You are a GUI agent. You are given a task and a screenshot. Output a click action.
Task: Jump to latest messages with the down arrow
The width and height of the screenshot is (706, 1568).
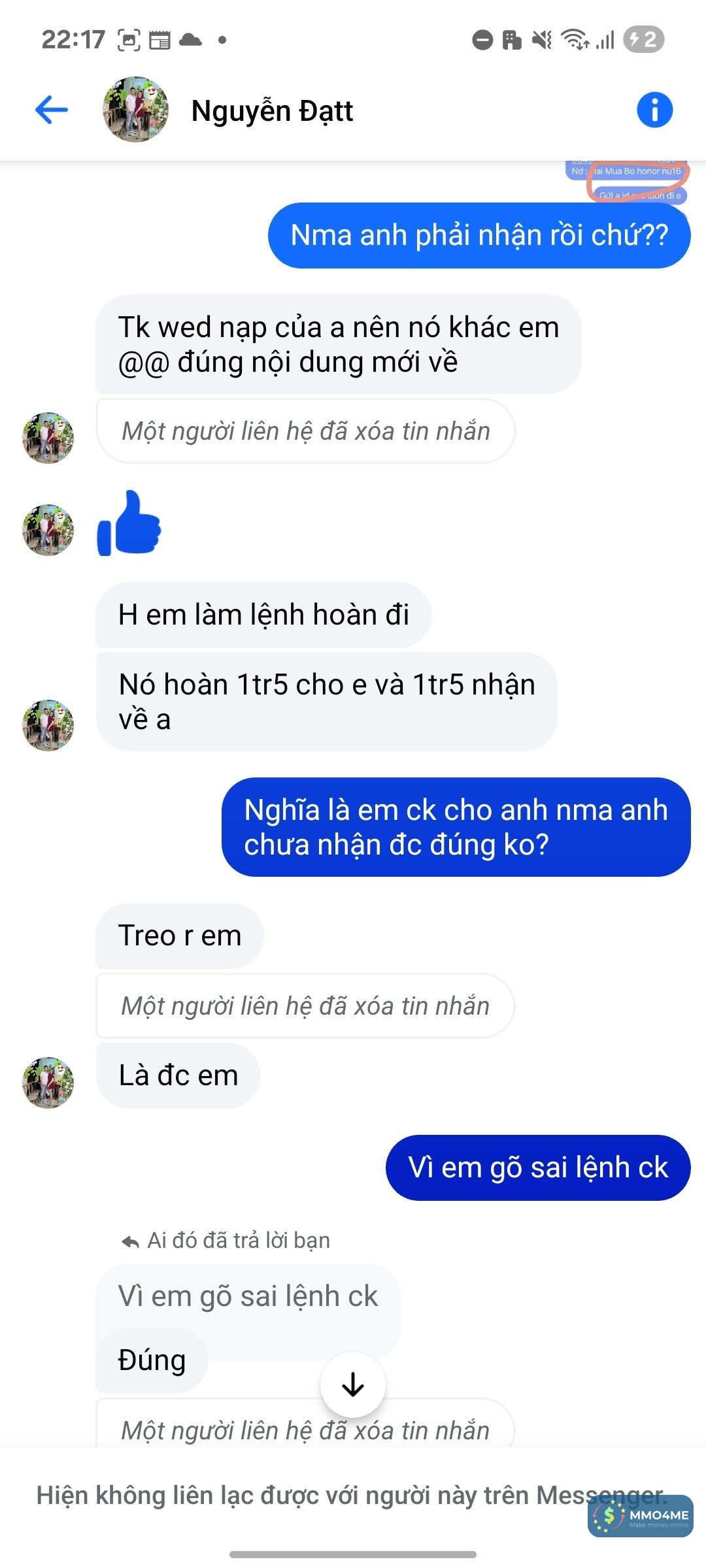(x=353, y=1384)
